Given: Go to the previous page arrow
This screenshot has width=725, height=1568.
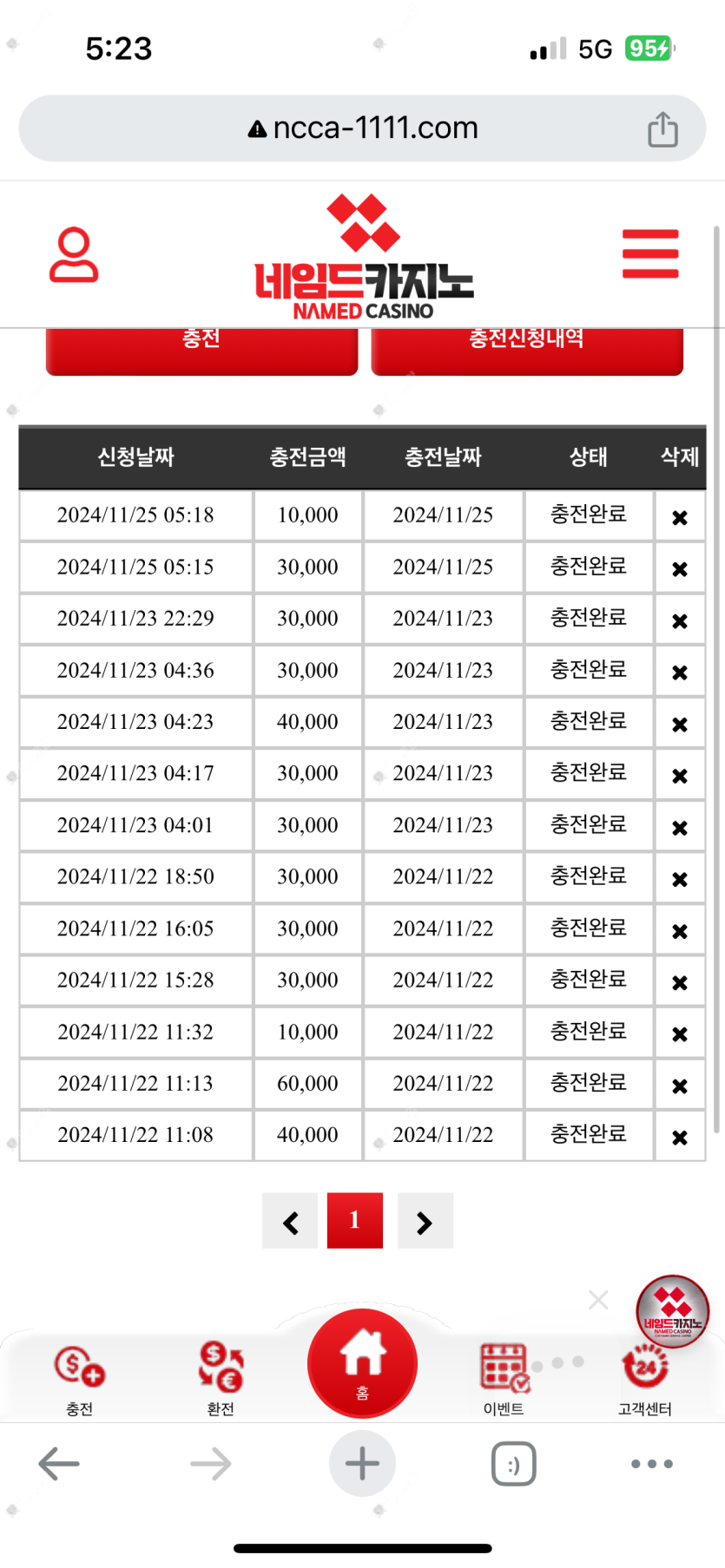Looking at the screenshot, I should [290, 1221].
